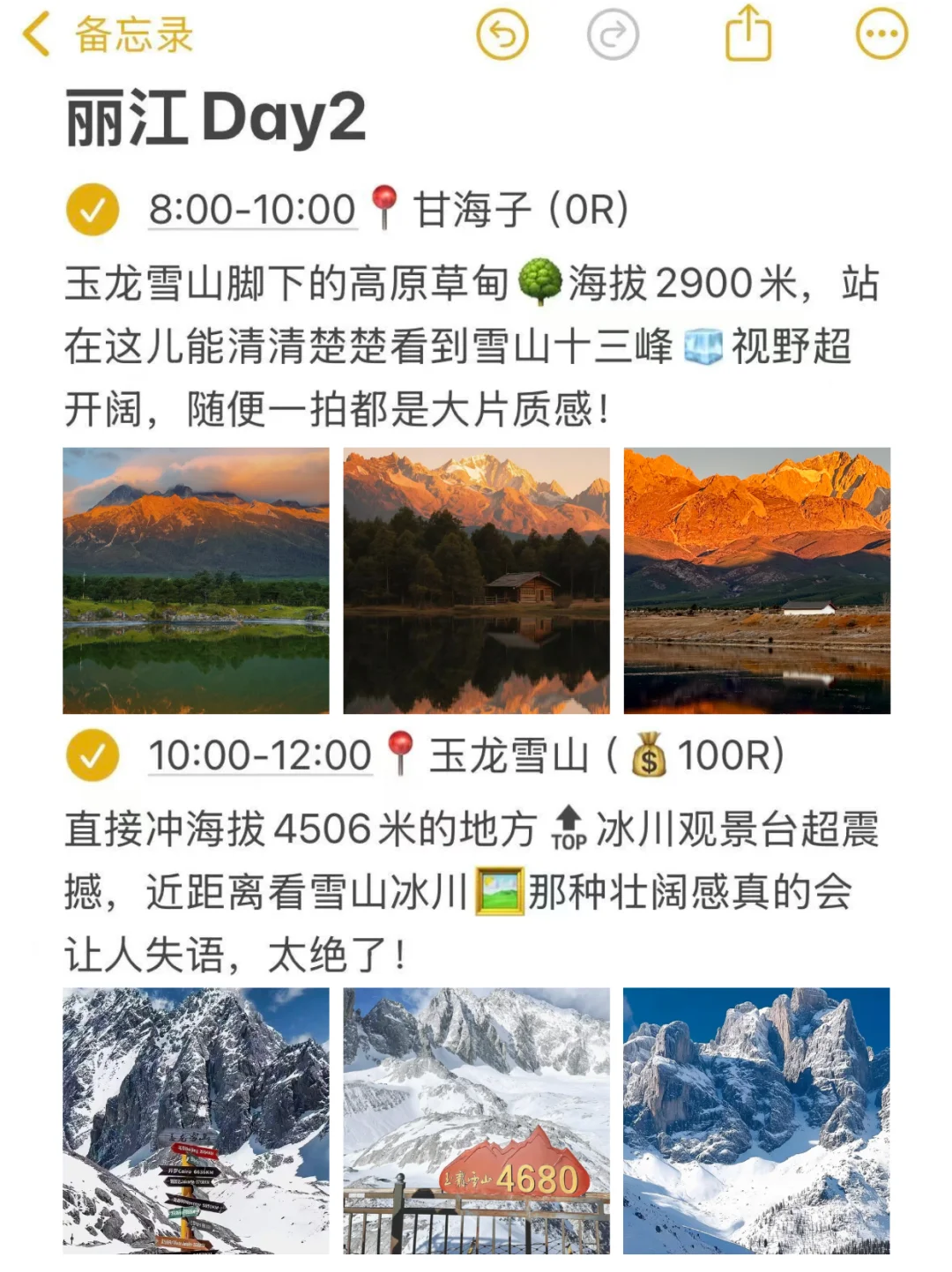Share this note
Image resolution: width=952 pixels, height=1272 pixels.
(x=747, y=33)
